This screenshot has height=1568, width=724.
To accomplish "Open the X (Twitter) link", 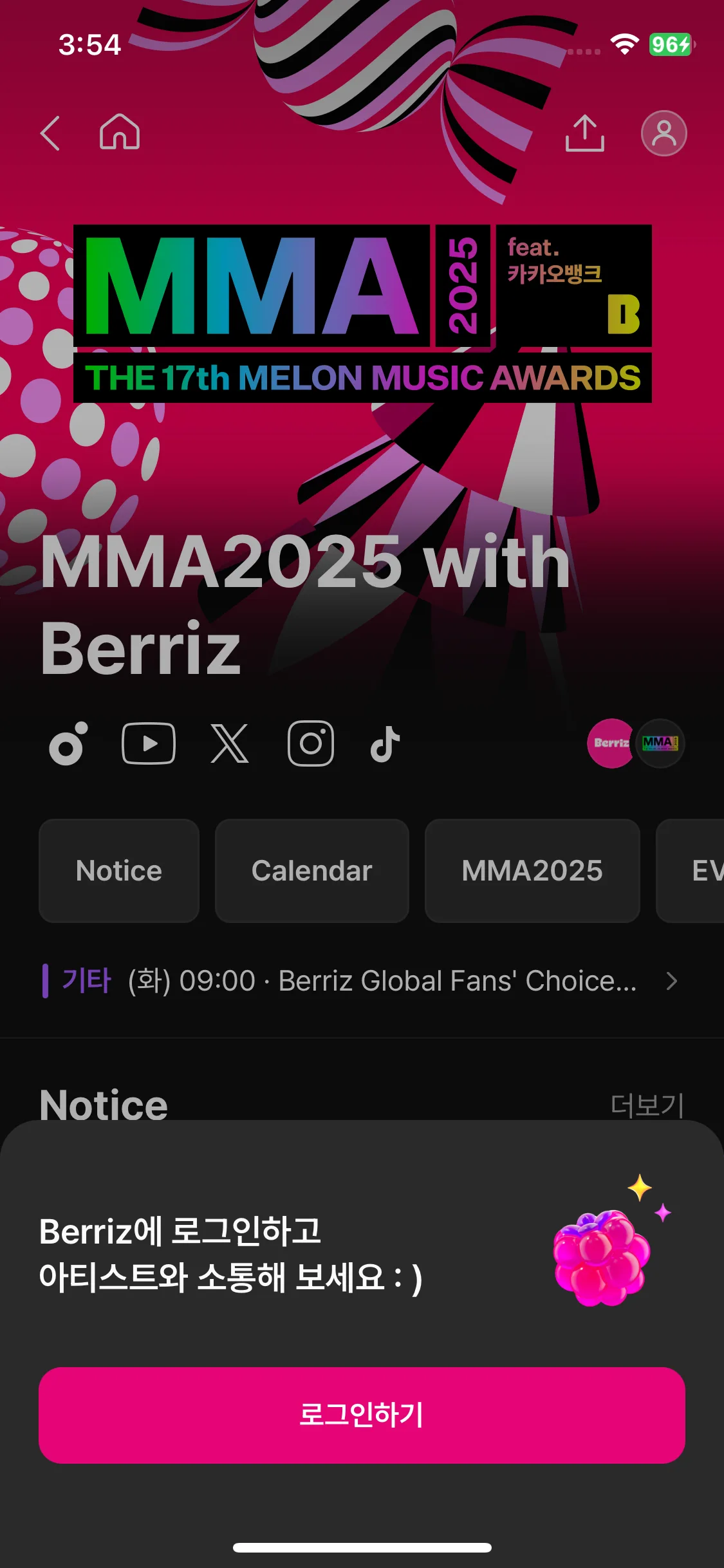I will tap(230, 743).
